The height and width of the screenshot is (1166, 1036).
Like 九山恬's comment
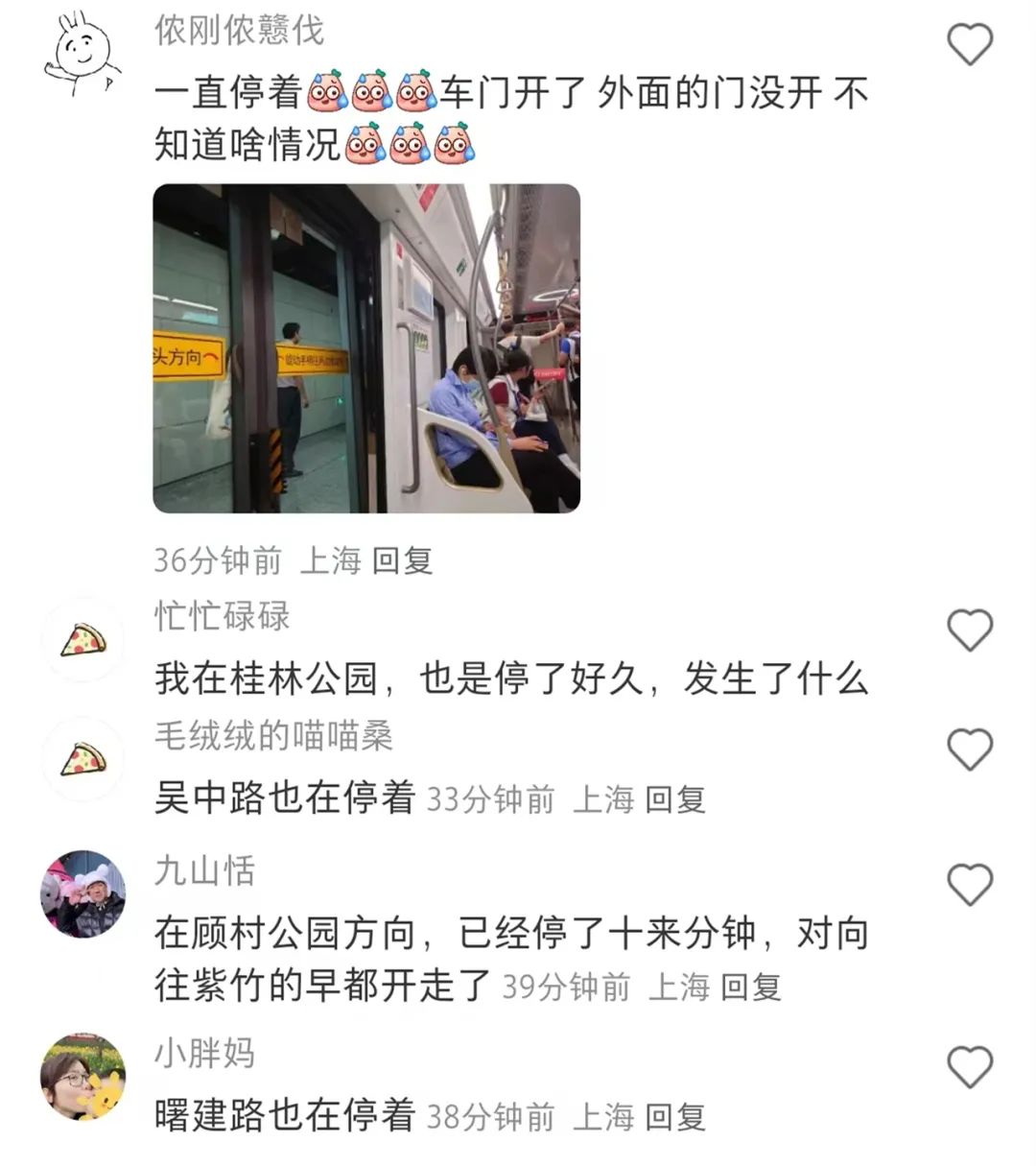pyautogui.click(x=969, y=884)
